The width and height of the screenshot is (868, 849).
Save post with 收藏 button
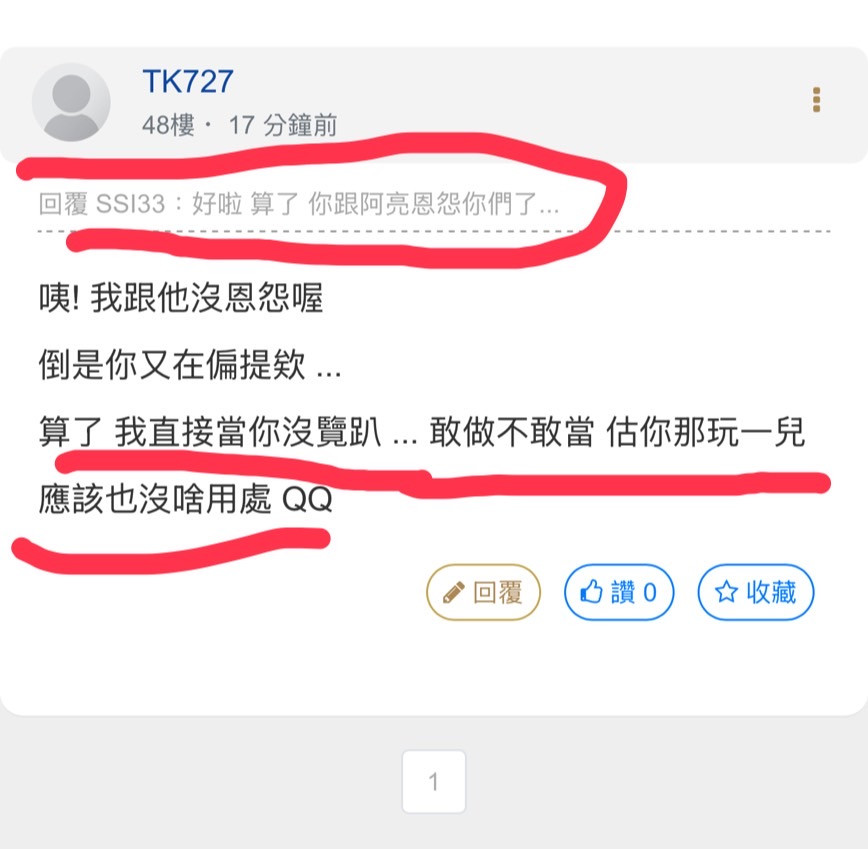(756, 592)
